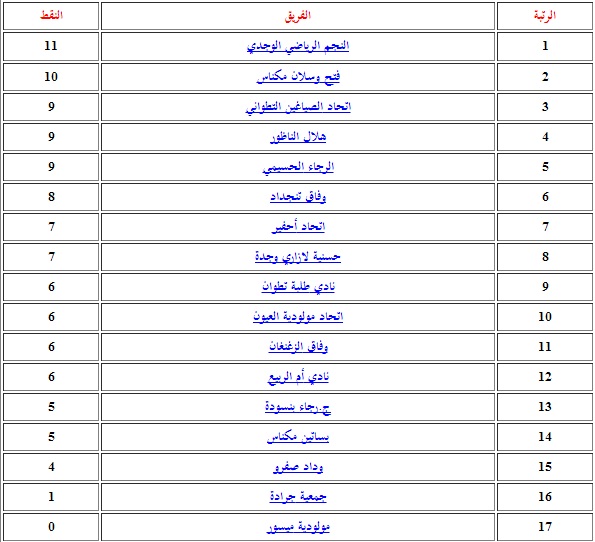Open حسنية لازاري وجدة link

click(x=298, y=257)
